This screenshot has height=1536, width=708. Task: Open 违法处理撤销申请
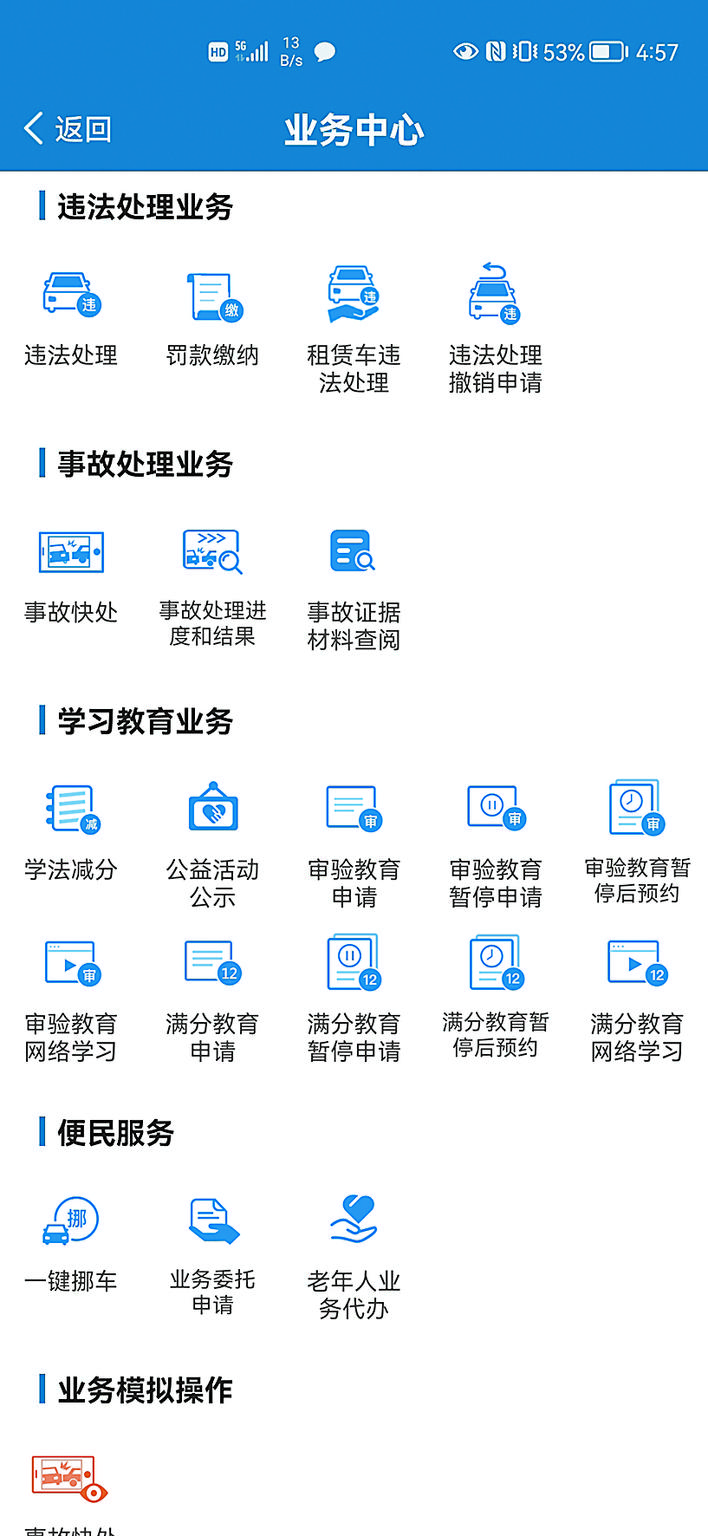pyautogui.click(x=496, y=325)
